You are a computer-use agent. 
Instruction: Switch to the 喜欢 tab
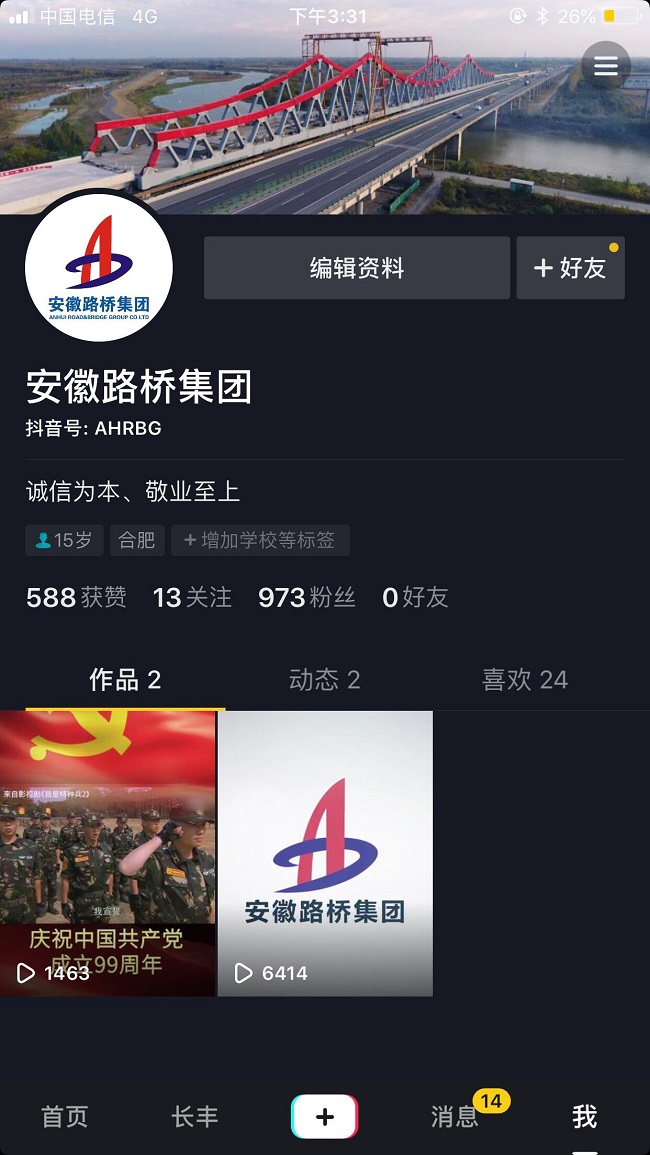point(524,680)
